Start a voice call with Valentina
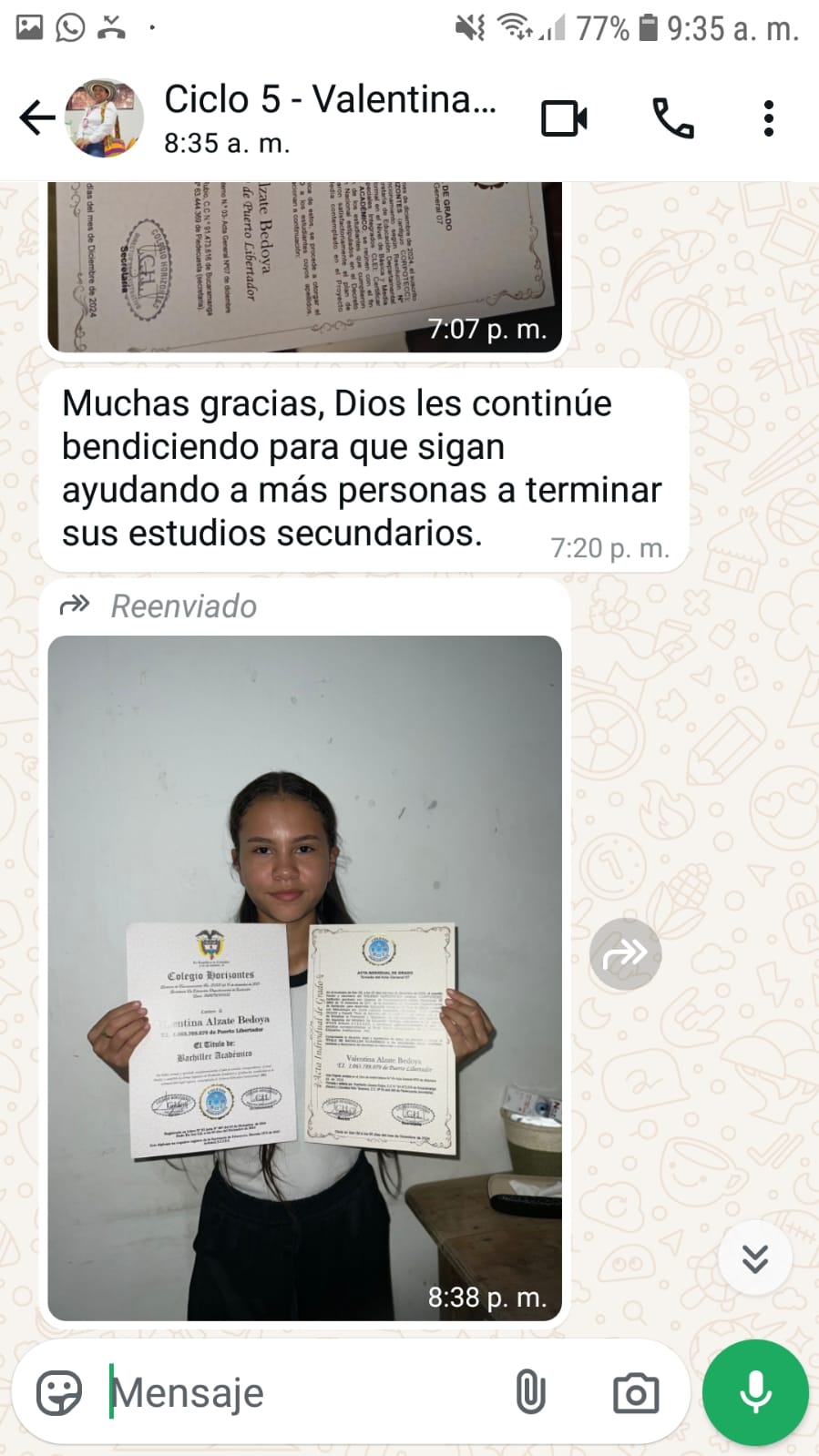 click(673, 118)
